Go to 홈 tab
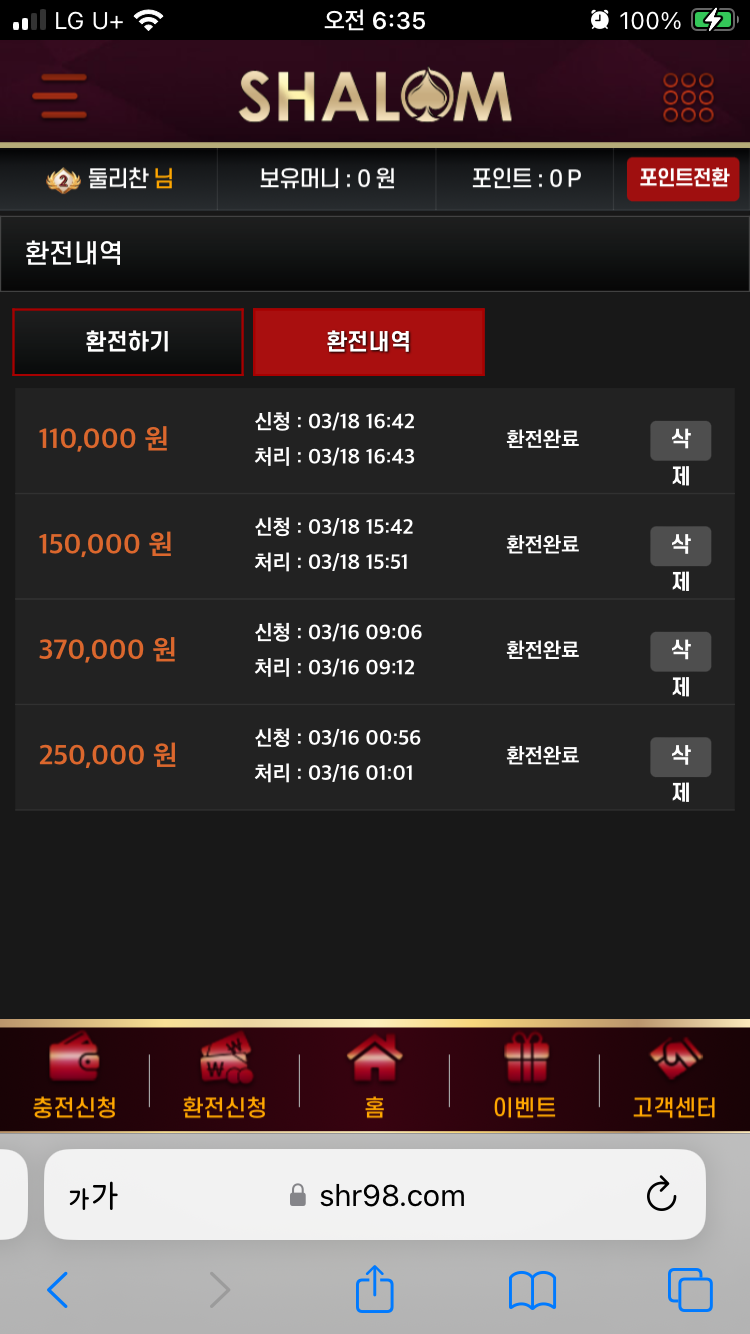This screenshot has width=750, height=1334. pos(374,1078)
